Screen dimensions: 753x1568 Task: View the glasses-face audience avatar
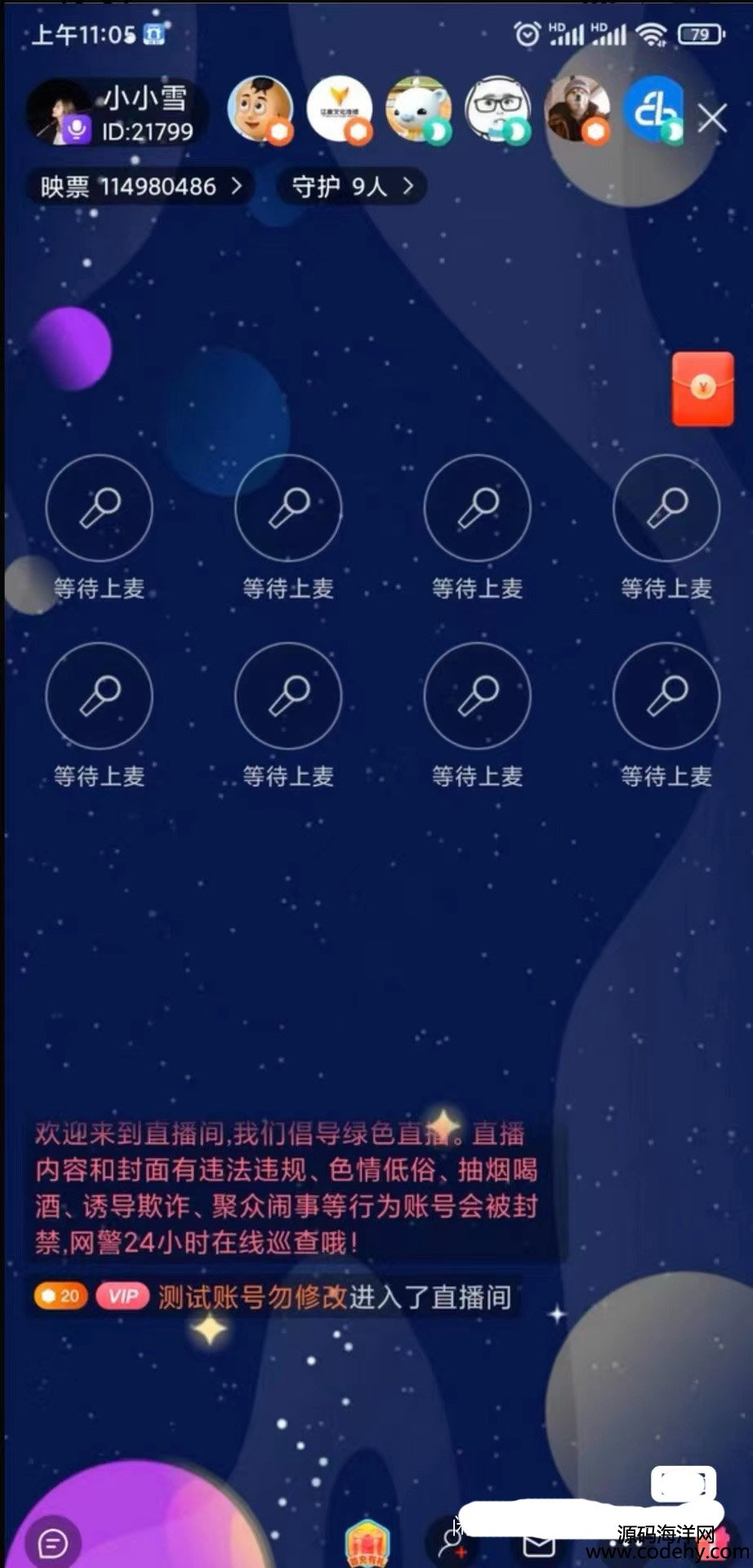pyautogui.click(x=497, y=109)
